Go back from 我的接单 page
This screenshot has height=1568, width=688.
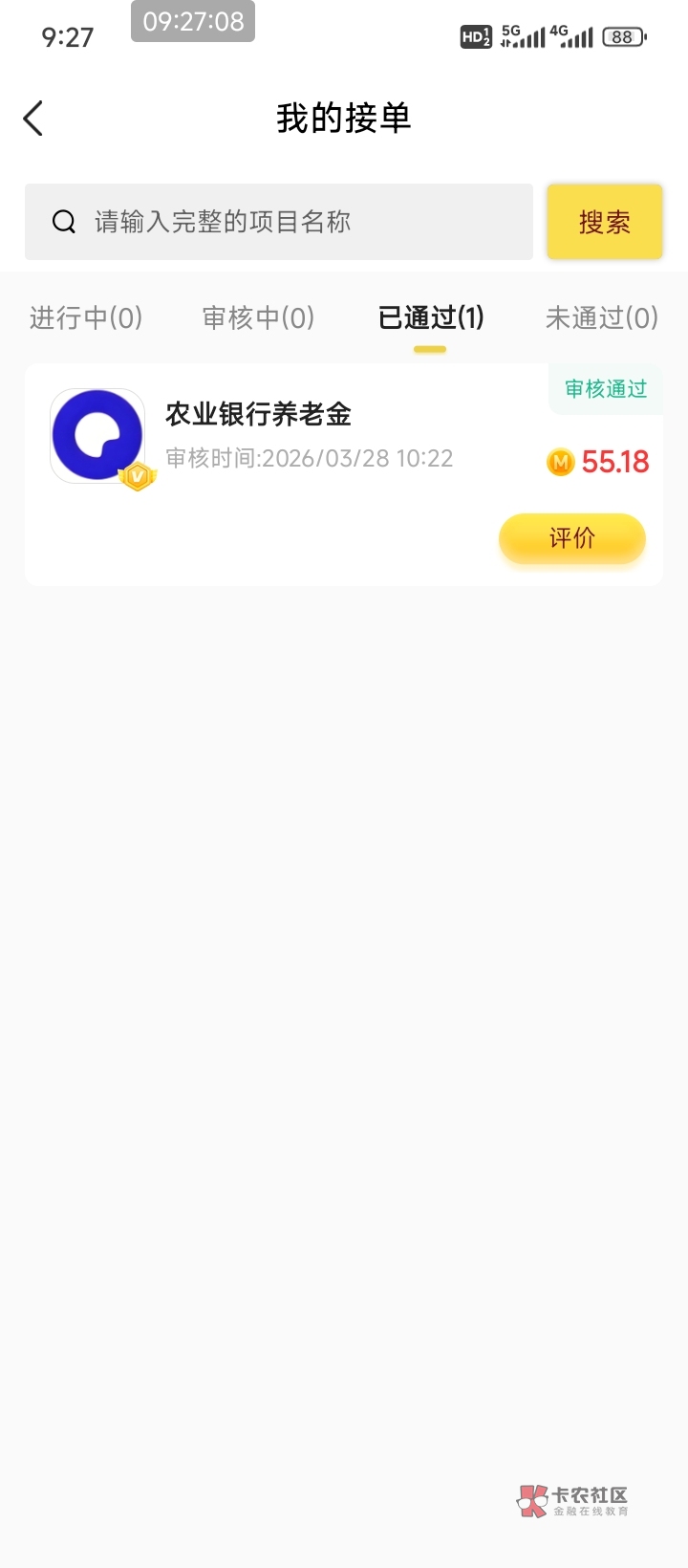33,119
